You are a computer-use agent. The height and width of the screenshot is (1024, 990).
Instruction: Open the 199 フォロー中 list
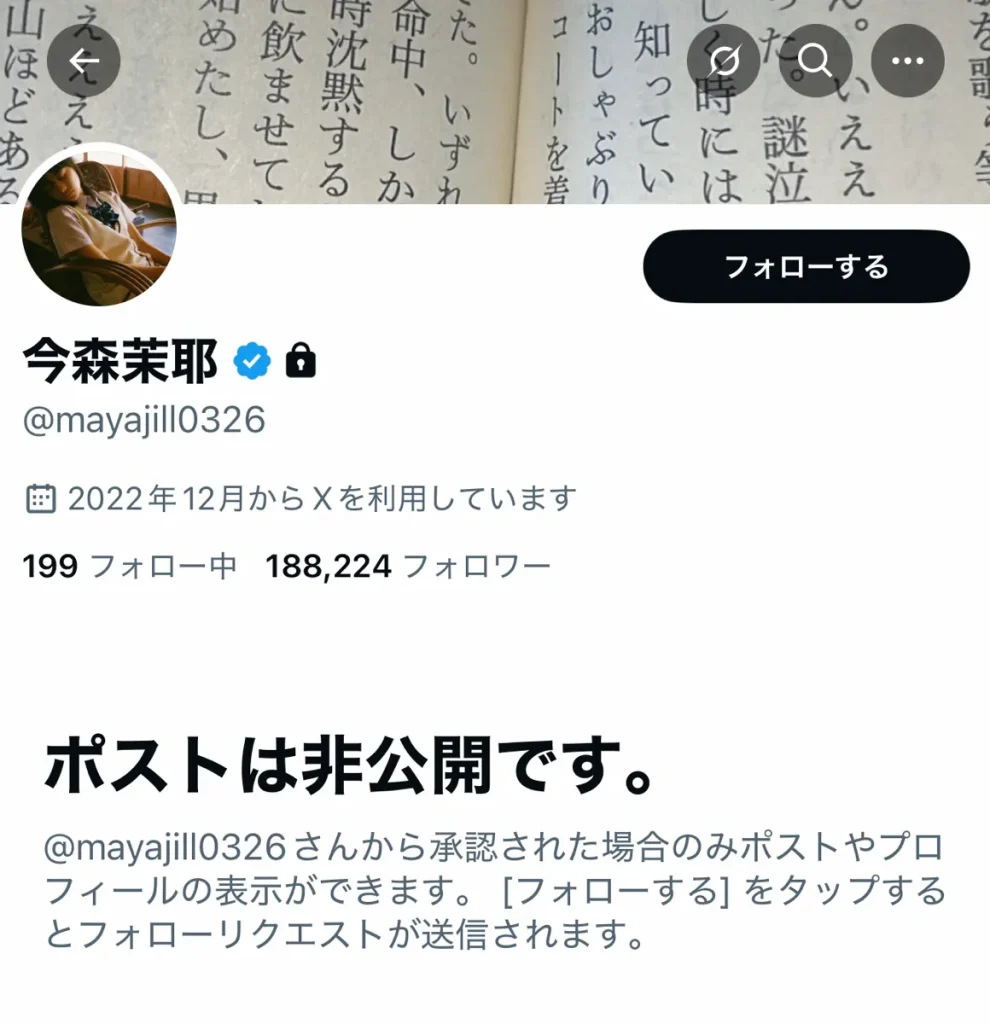[130, 567]
